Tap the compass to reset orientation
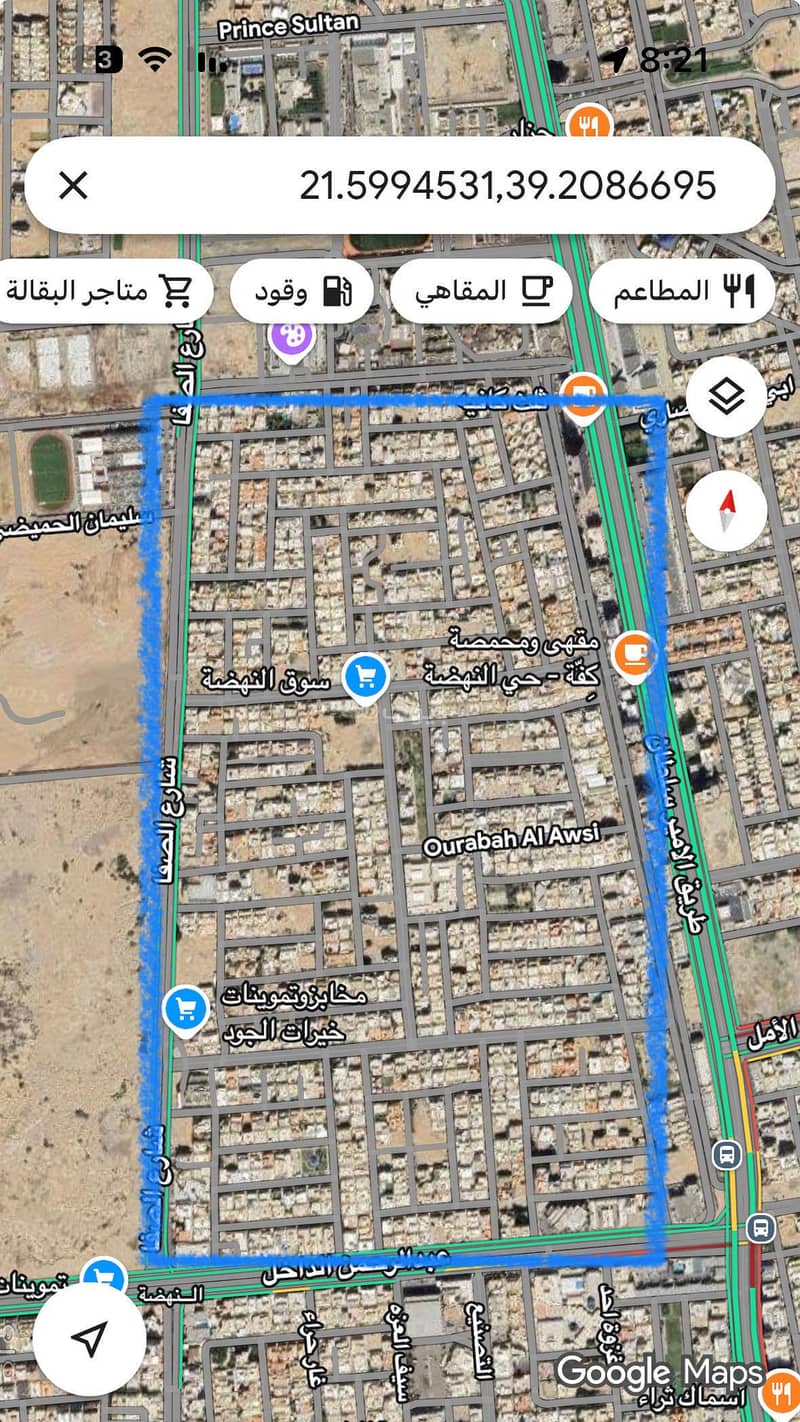800x1422 pixels. (727, 510)
